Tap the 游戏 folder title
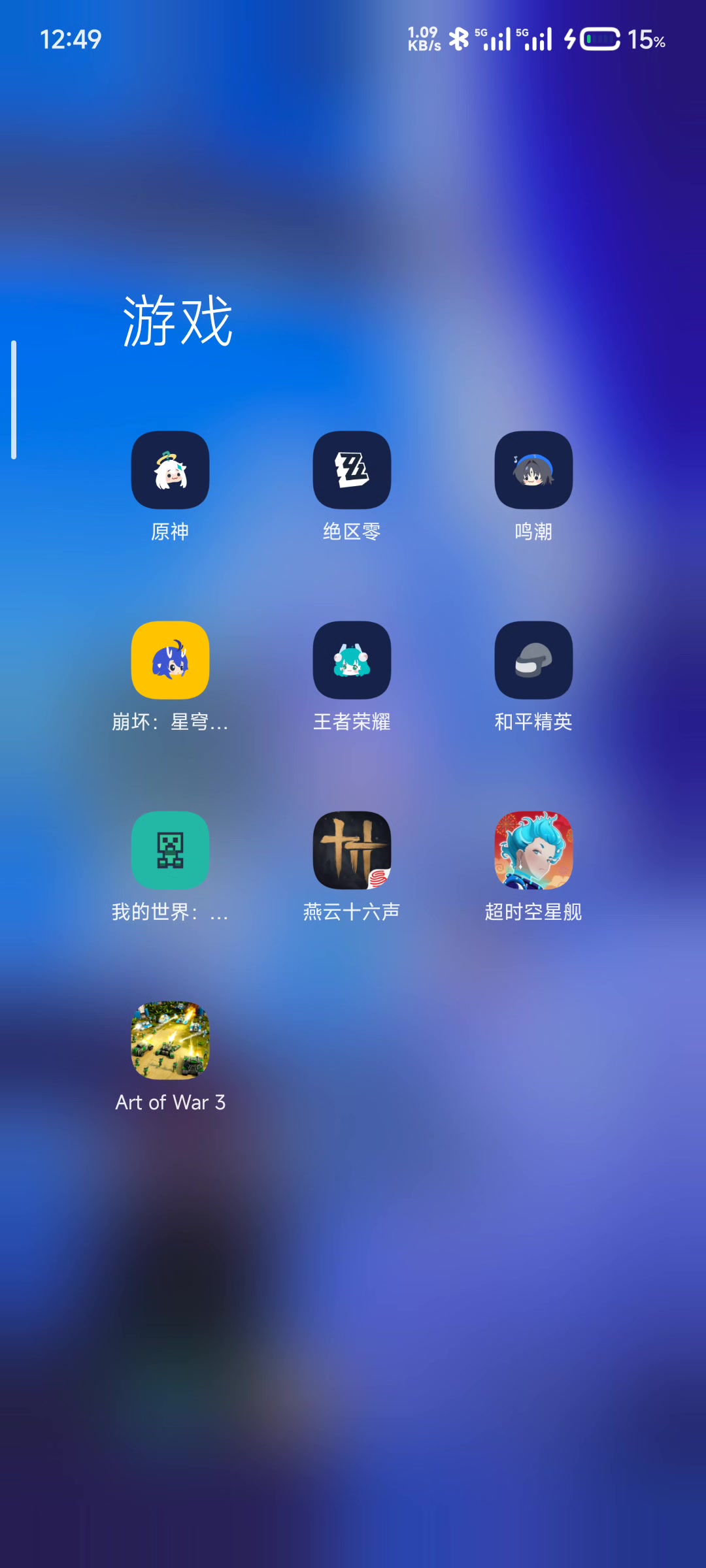This screenshot has height=1568, width=706. pyautogui.click(x=178, y=320)
